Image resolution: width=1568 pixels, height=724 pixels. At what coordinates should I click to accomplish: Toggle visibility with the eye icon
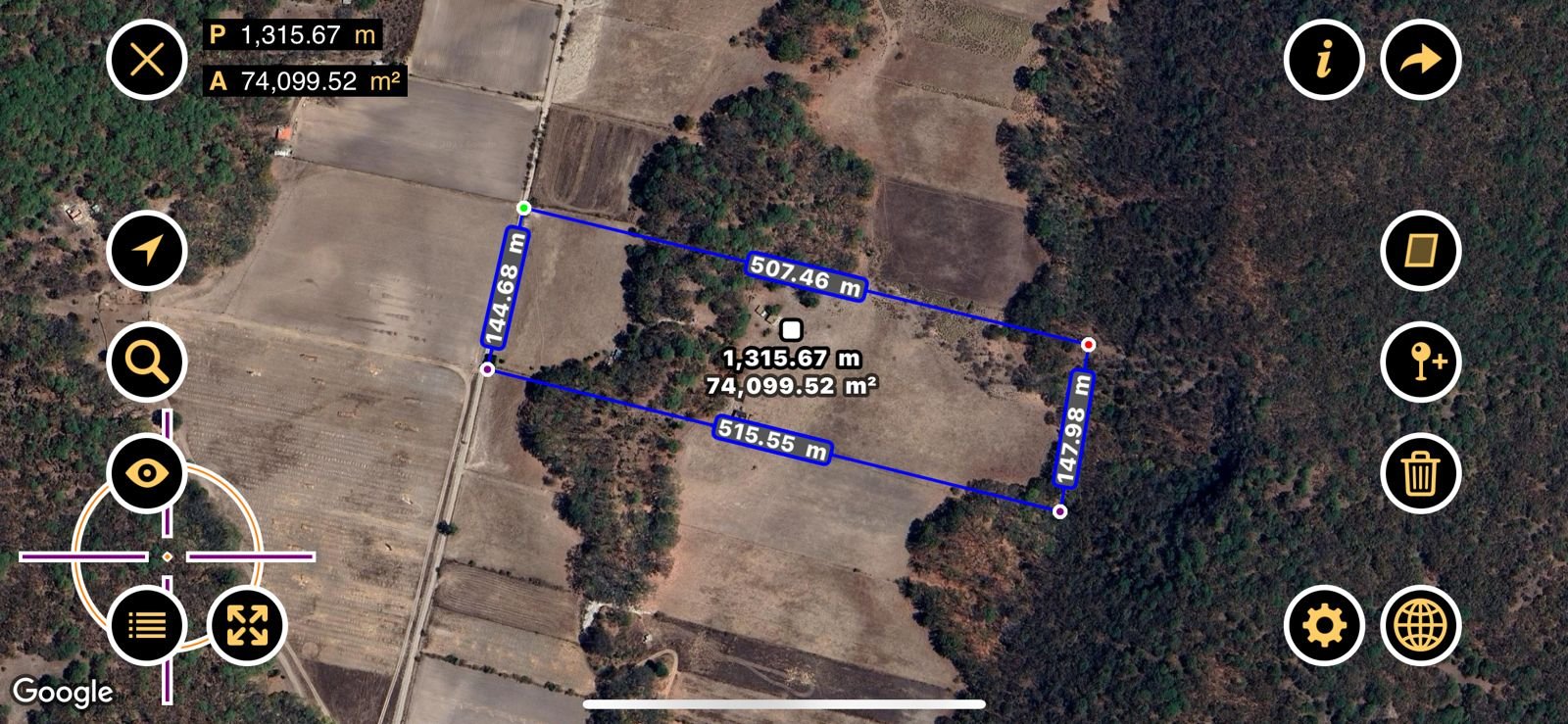click(147, 473)
